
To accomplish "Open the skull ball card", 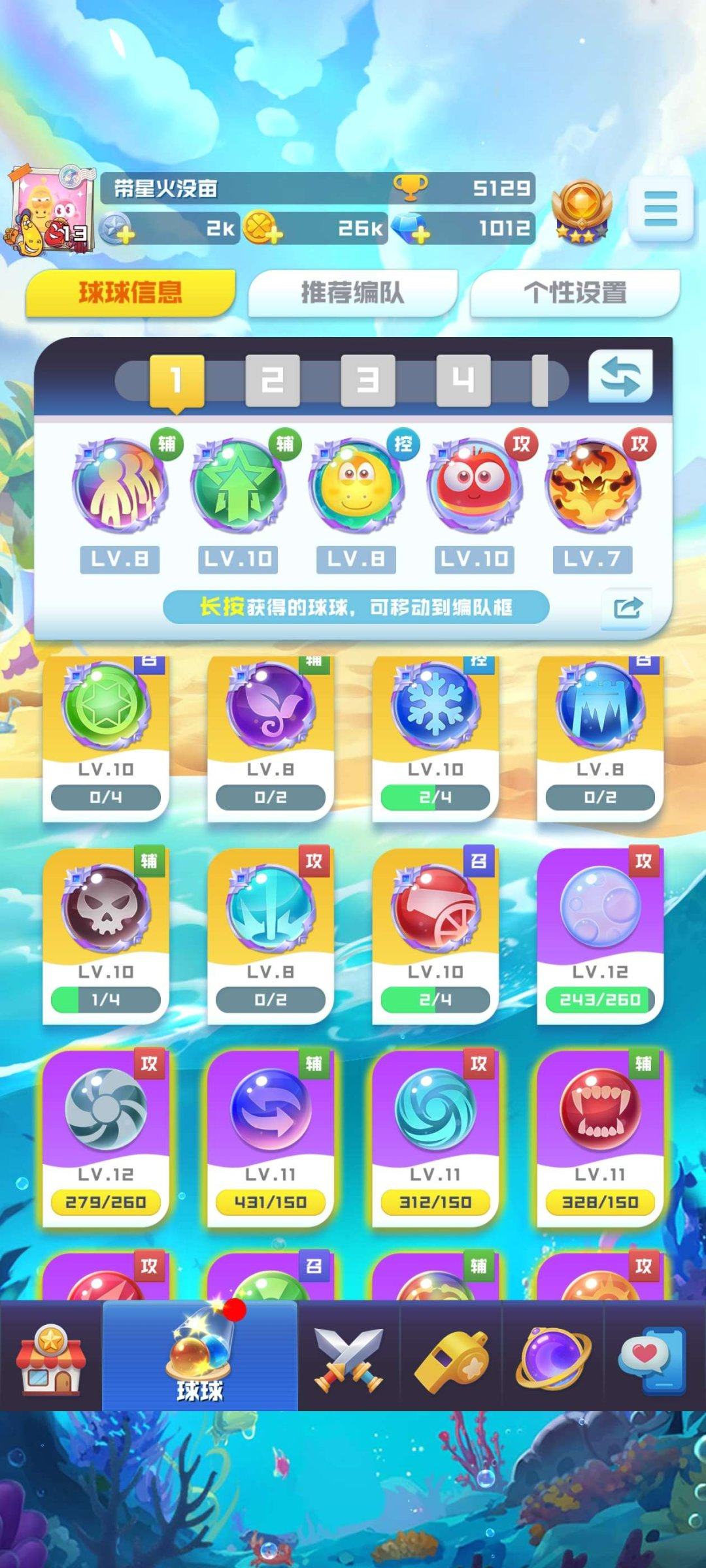I will point(105,934).
